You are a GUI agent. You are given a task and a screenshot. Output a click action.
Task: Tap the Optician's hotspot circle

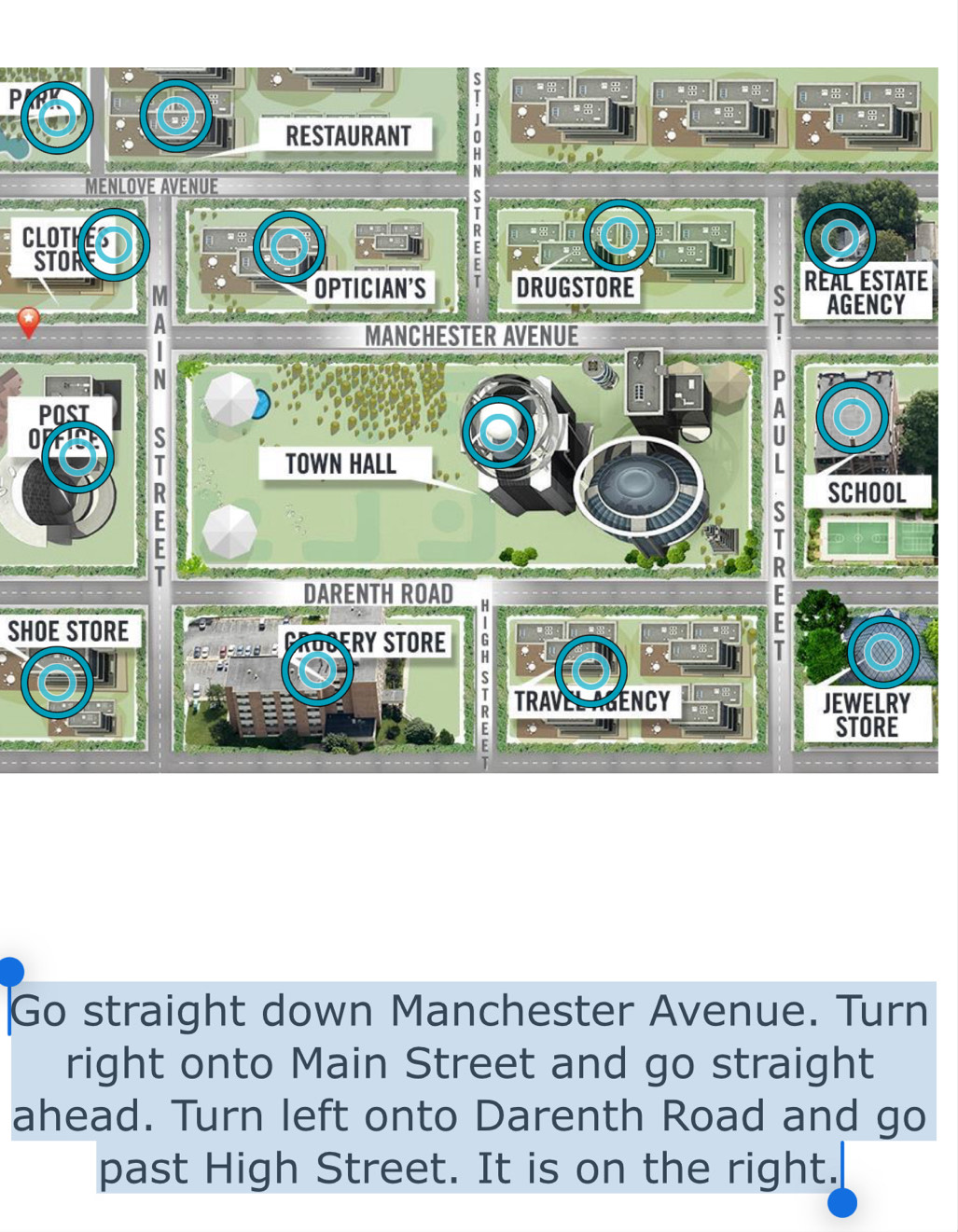[x=289, y=246]
